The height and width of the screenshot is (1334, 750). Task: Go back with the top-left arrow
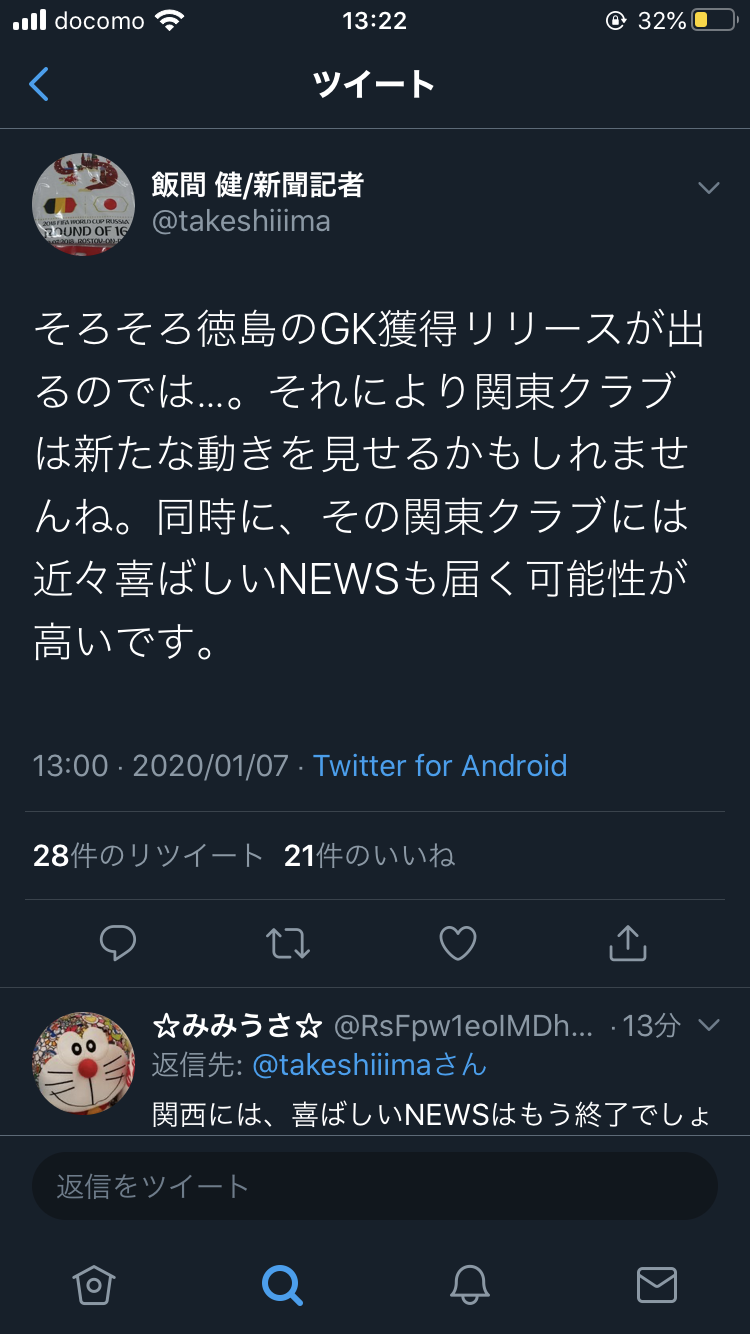tap(39, 84)
